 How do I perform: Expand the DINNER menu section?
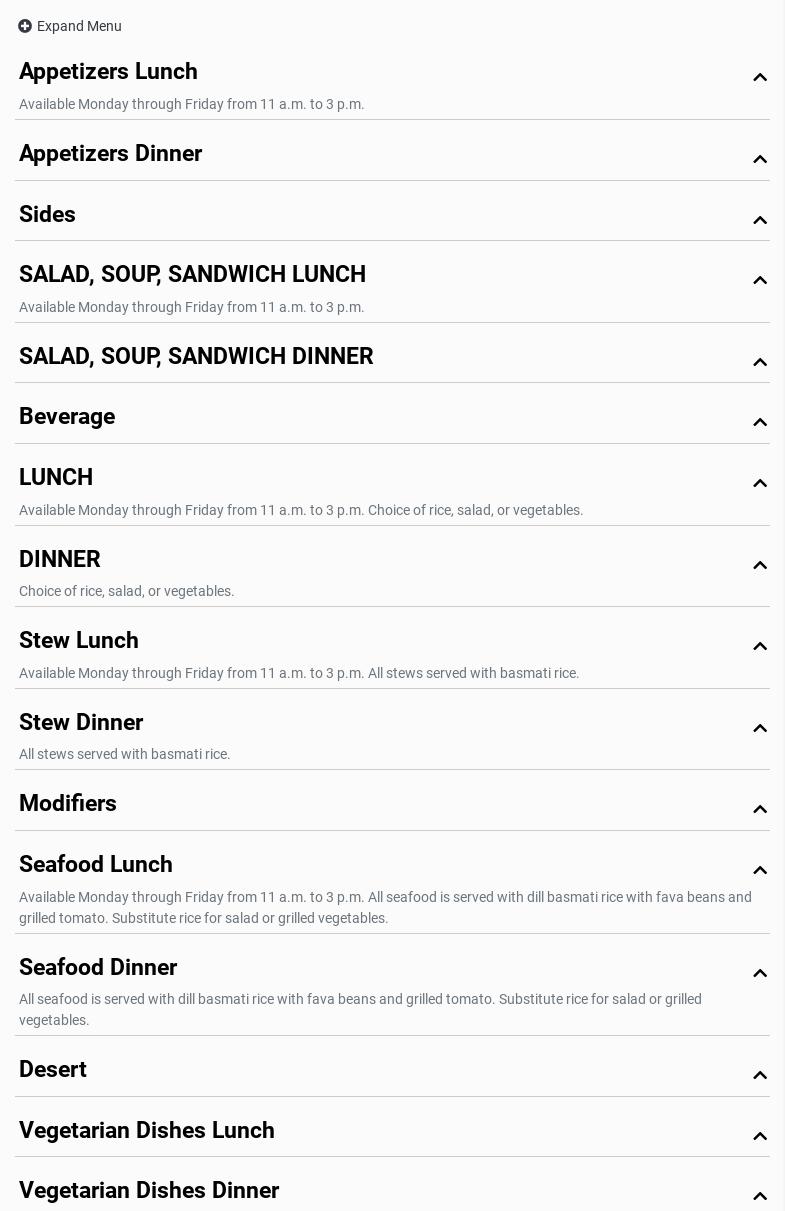759,565
